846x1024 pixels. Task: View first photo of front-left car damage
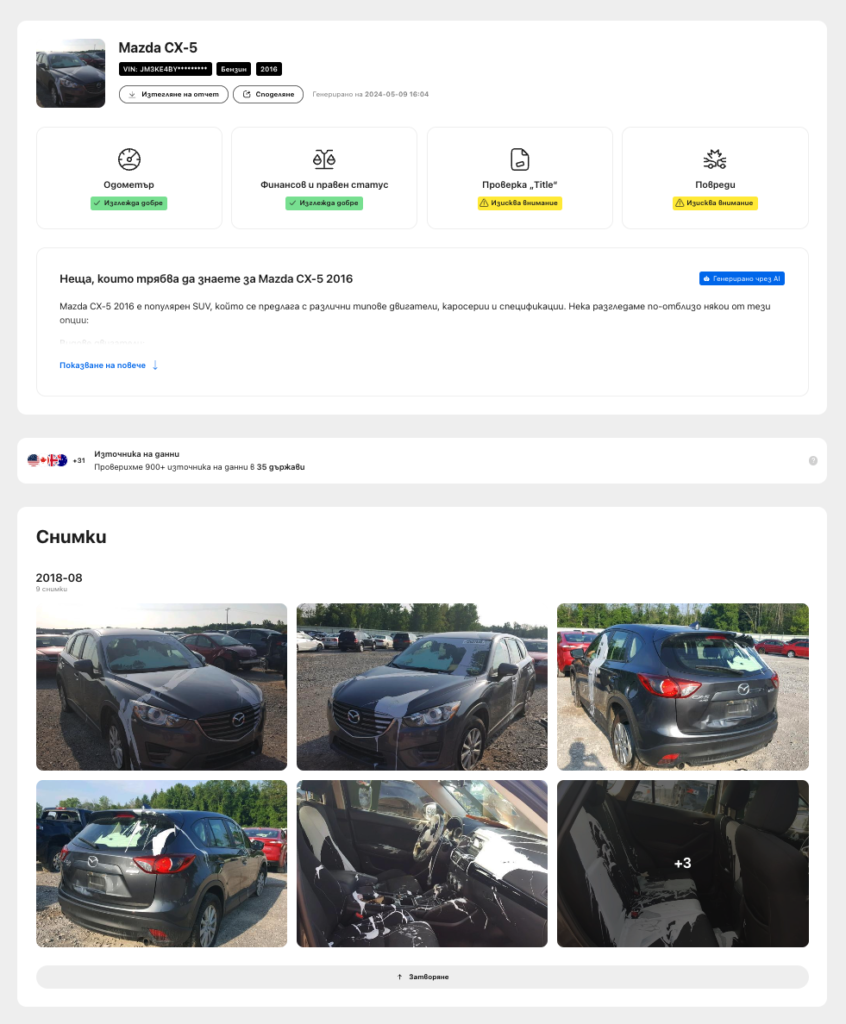(161, 686)
